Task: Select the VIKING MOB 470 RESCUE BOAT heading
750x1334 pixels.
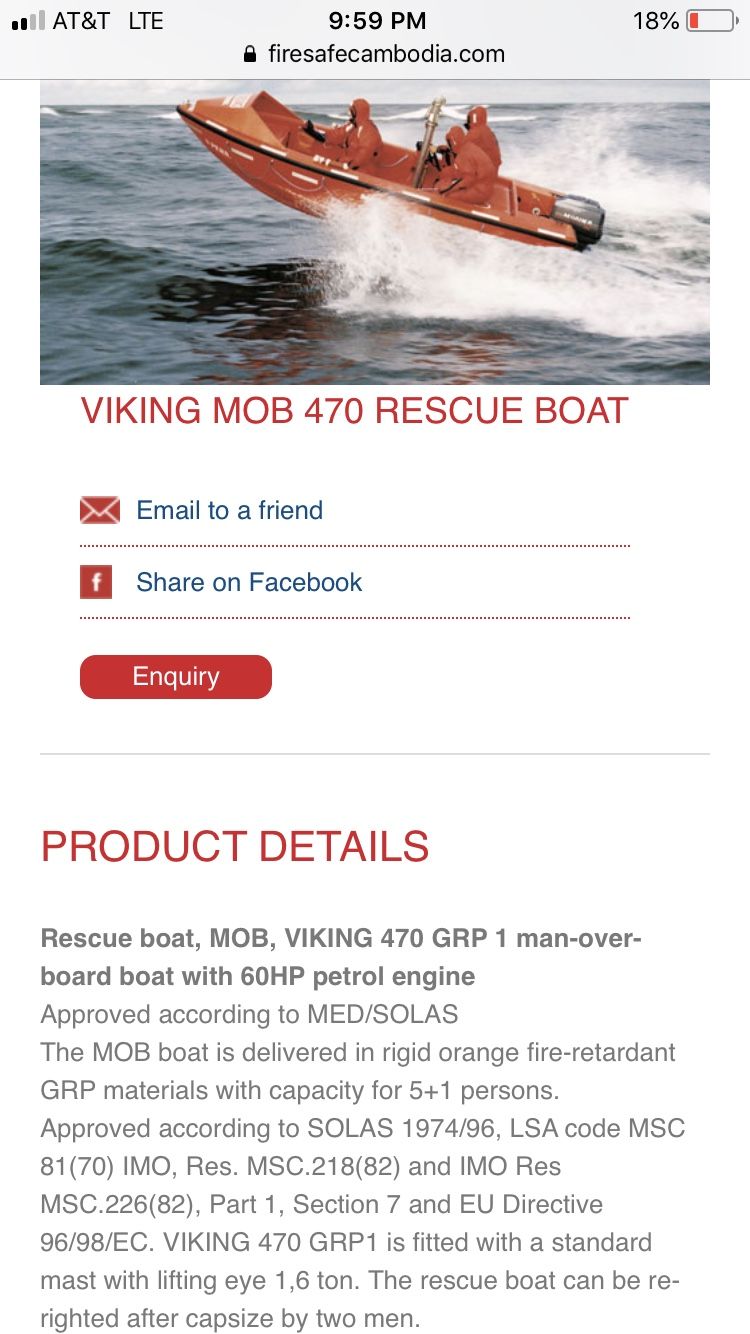Action: (x=353, y=411)
